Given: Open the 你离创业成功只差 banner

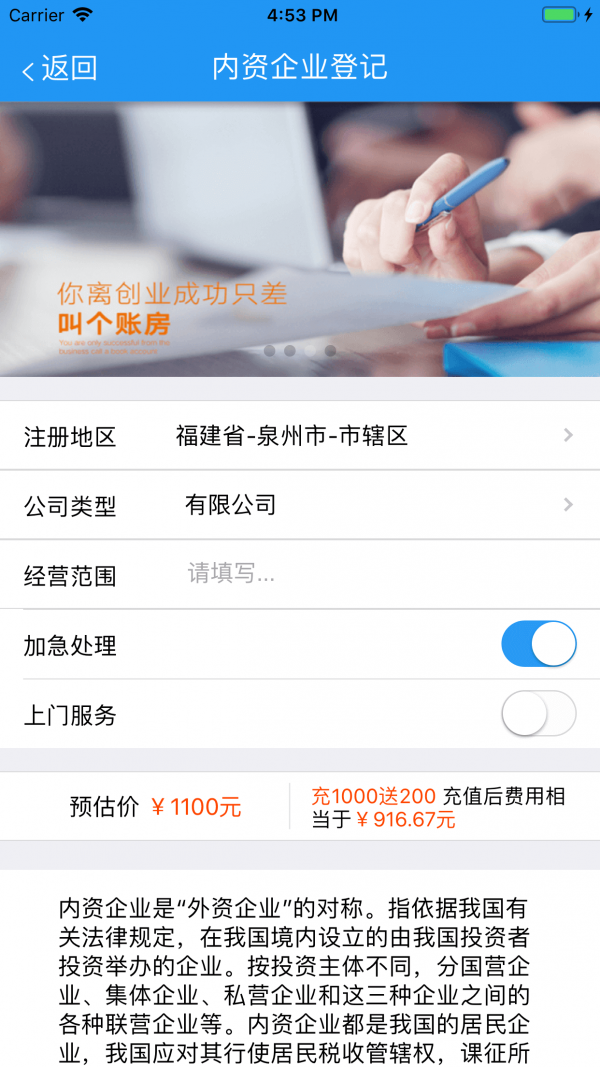Looking at the screenshot, I should (300, 240).
